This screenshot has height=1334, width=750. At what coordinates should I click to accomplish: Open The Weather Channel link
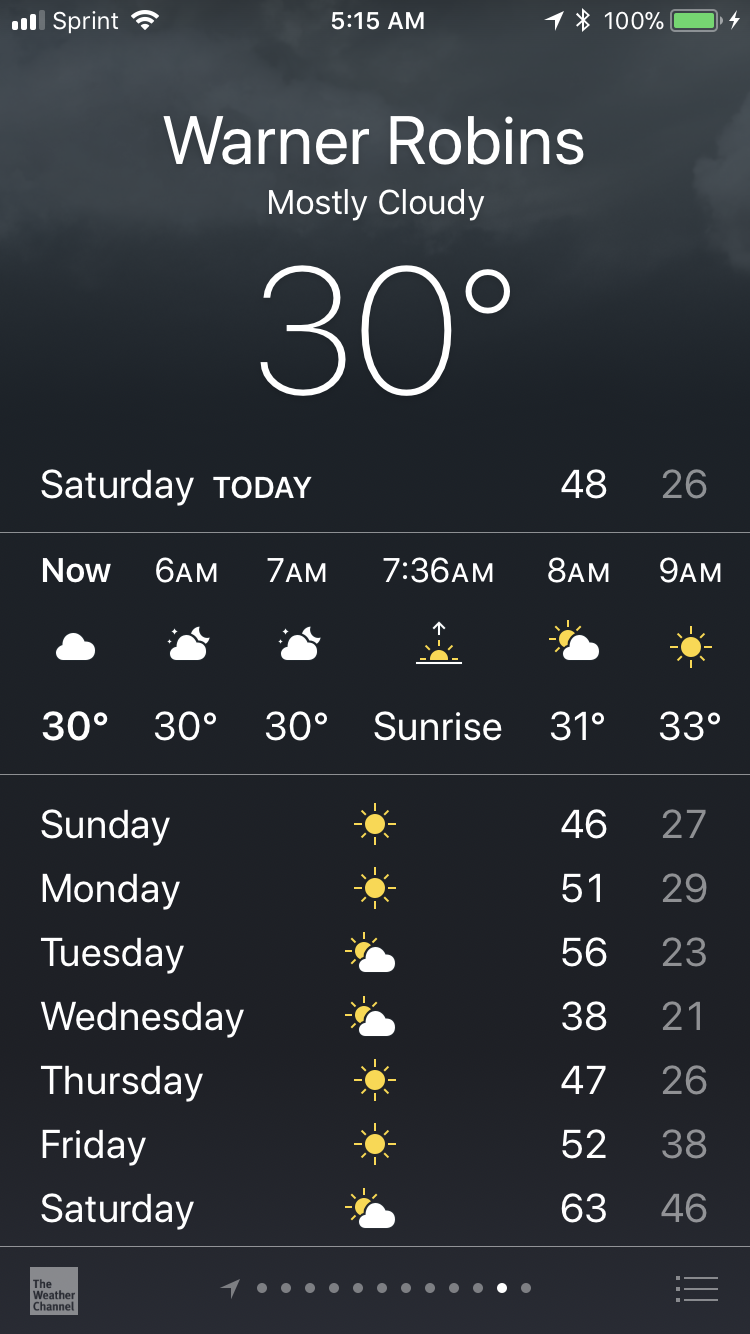[54, 1290]
